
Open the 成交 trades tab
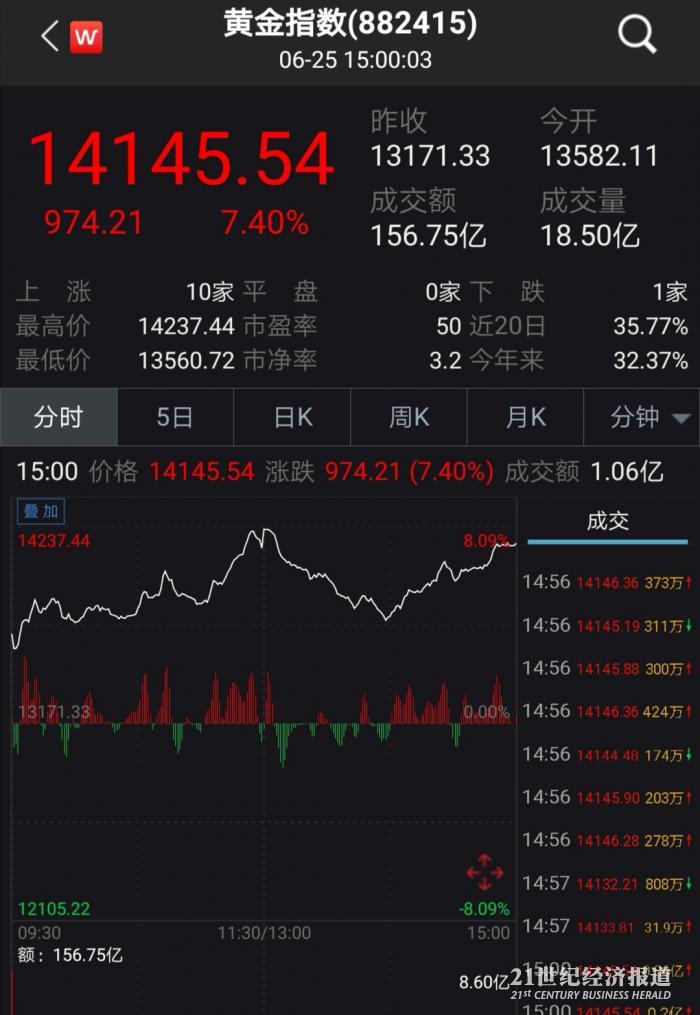[x=607, y=521]
